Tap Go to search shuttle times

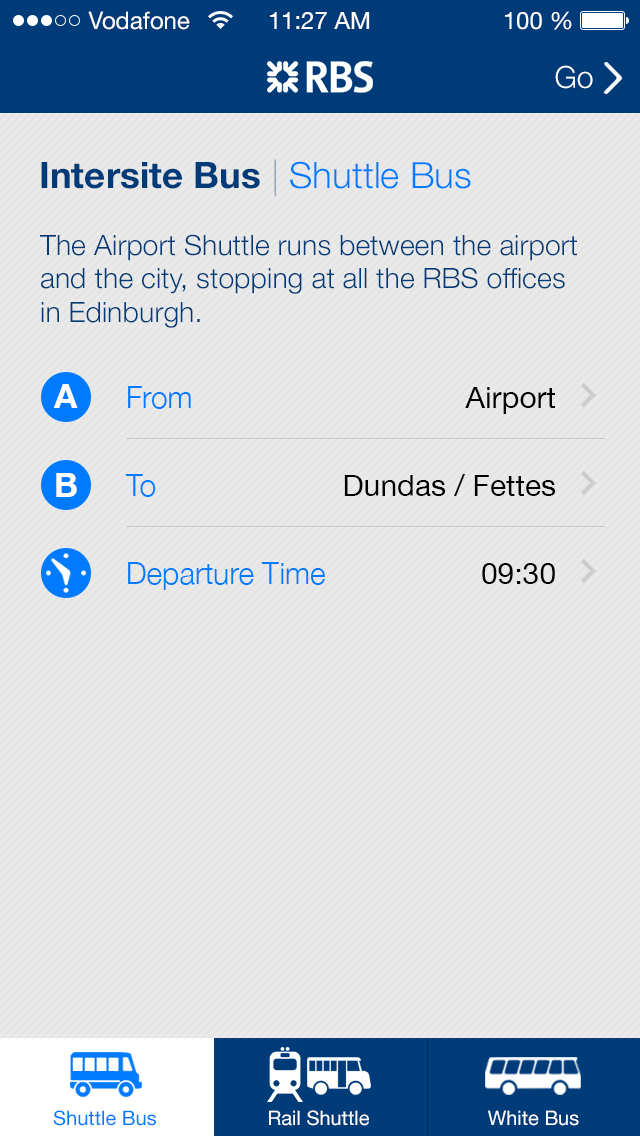(588, 78)
